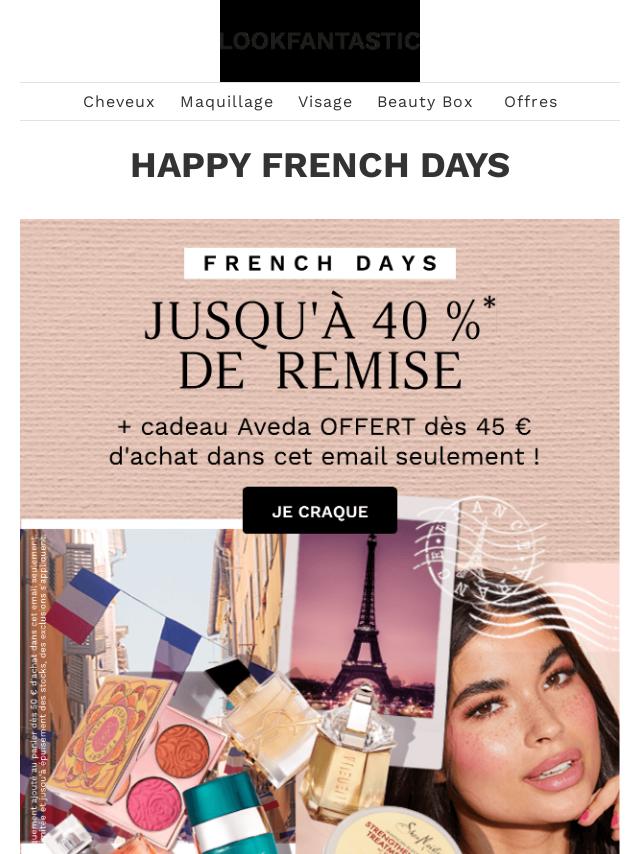
Task: View the Offres page
Action: point(531,102)
